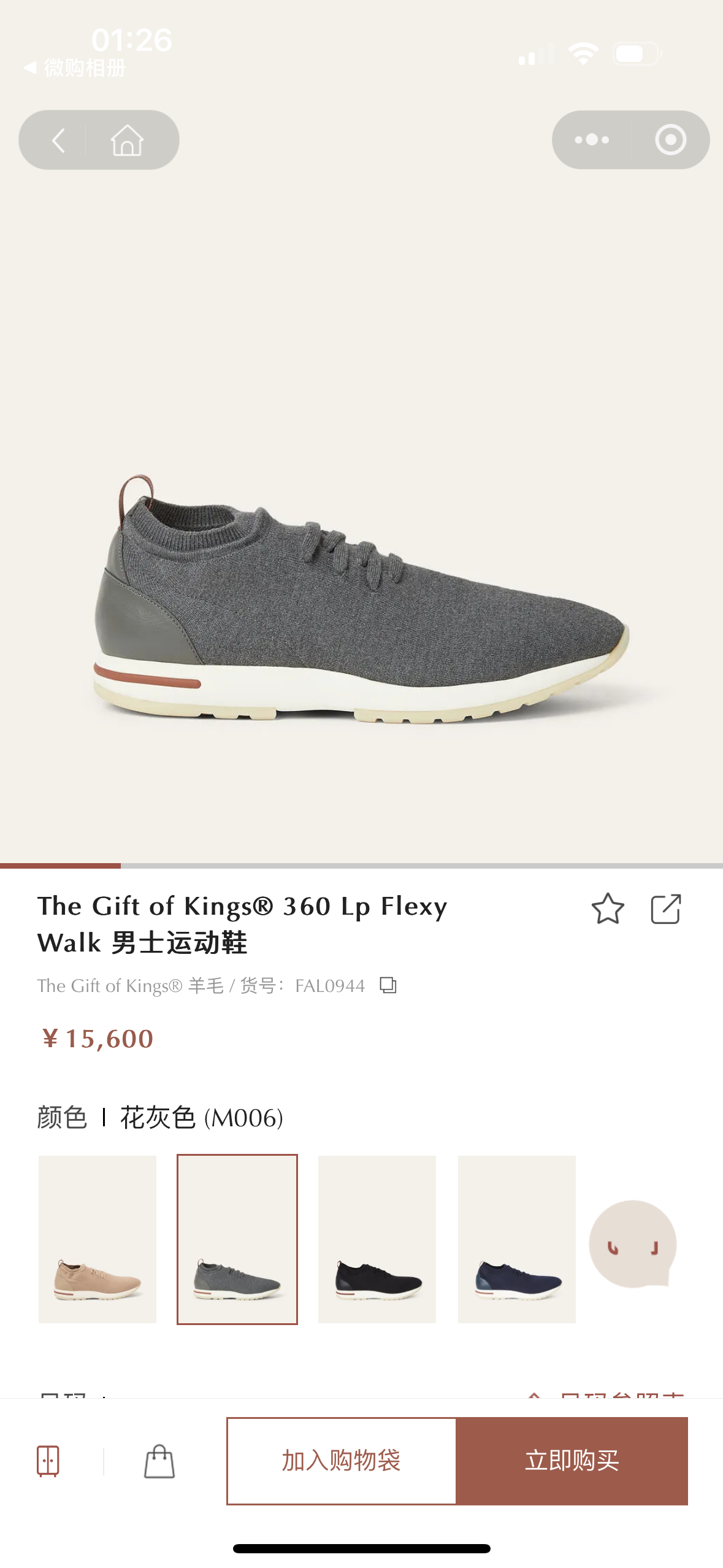
Task: Select the grey M006 color shoe
Action: tap(237, 1239)
